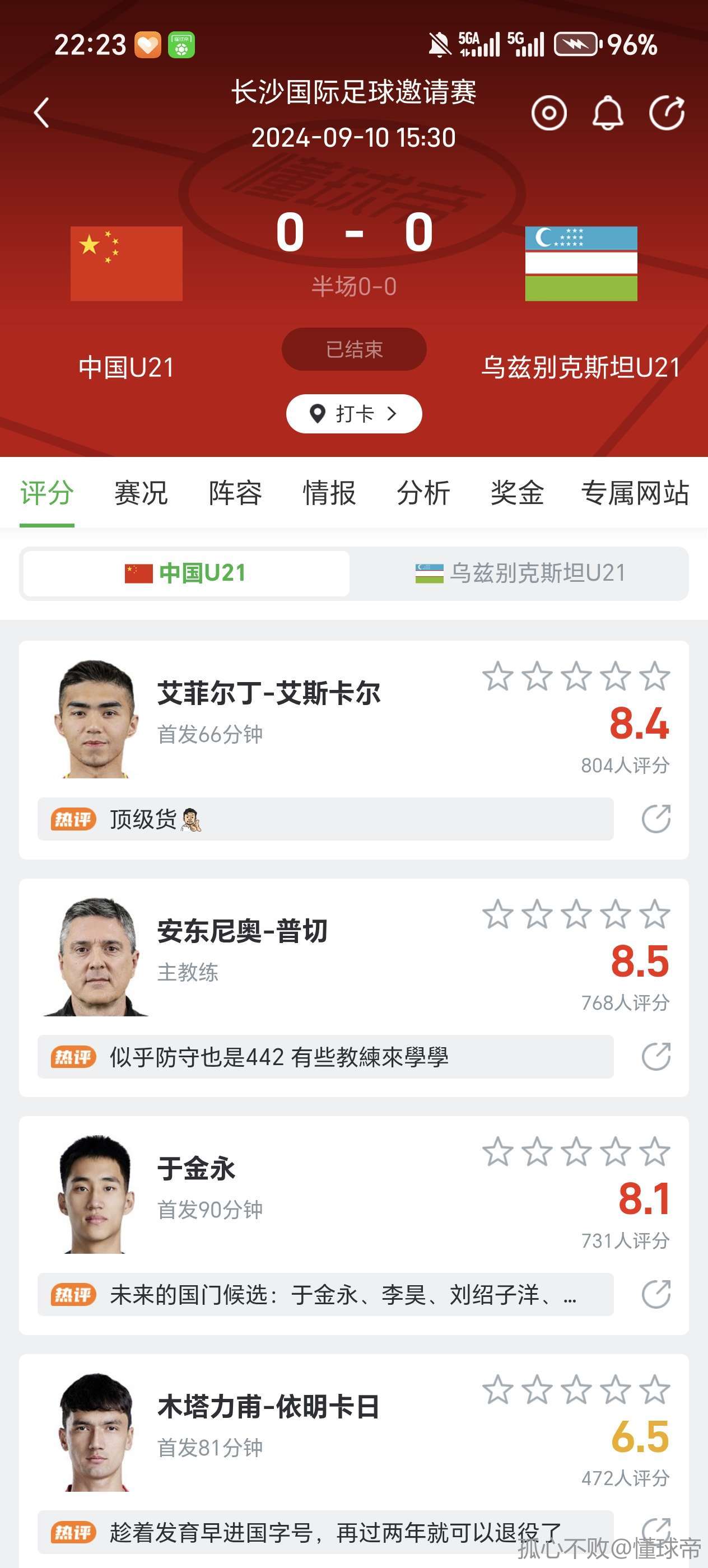
Task: Open the 专属网站 tab
Action: coord(634,492)
